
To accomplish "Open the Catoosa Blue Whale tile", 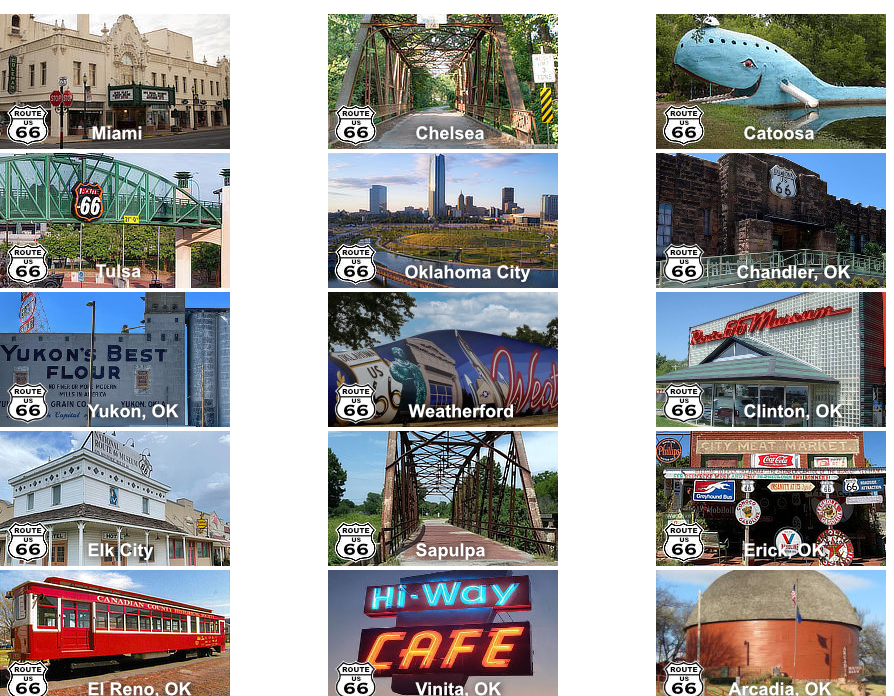I will pyautogui.click(x=771, y=81).
